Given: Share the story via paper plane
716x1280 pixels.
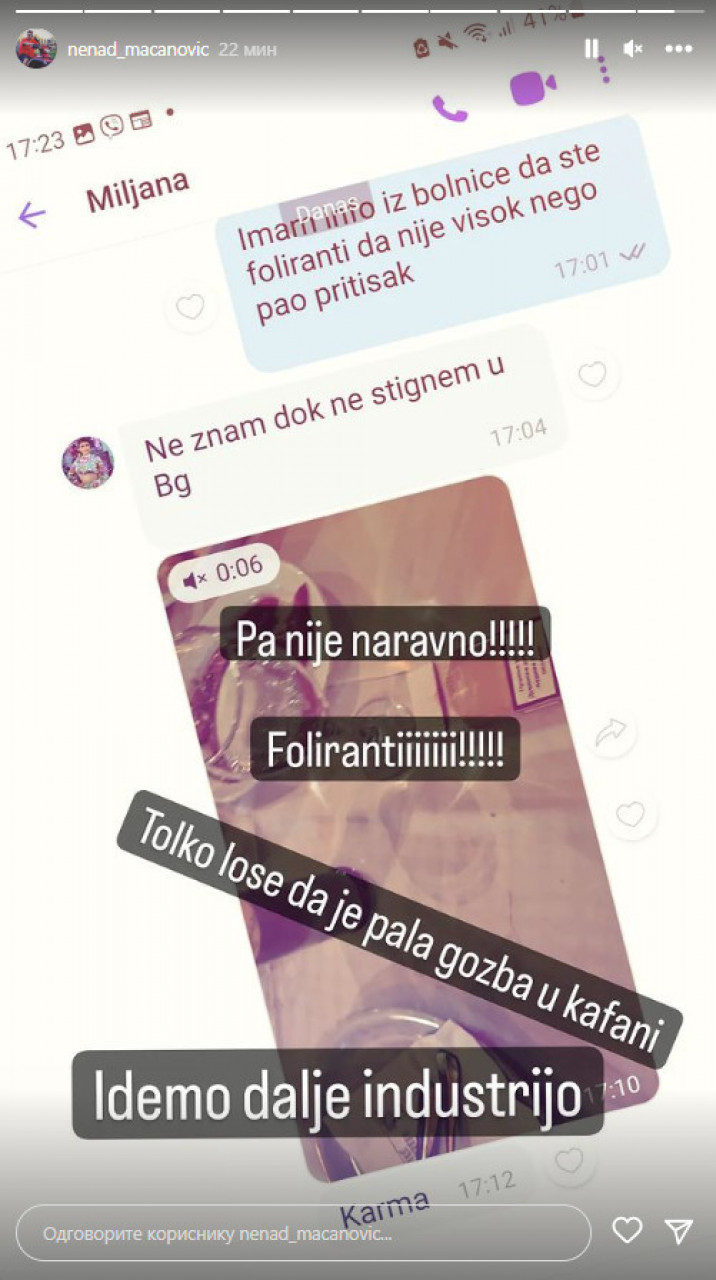Looking at the screenshot, I should [x=679, y=1231].
